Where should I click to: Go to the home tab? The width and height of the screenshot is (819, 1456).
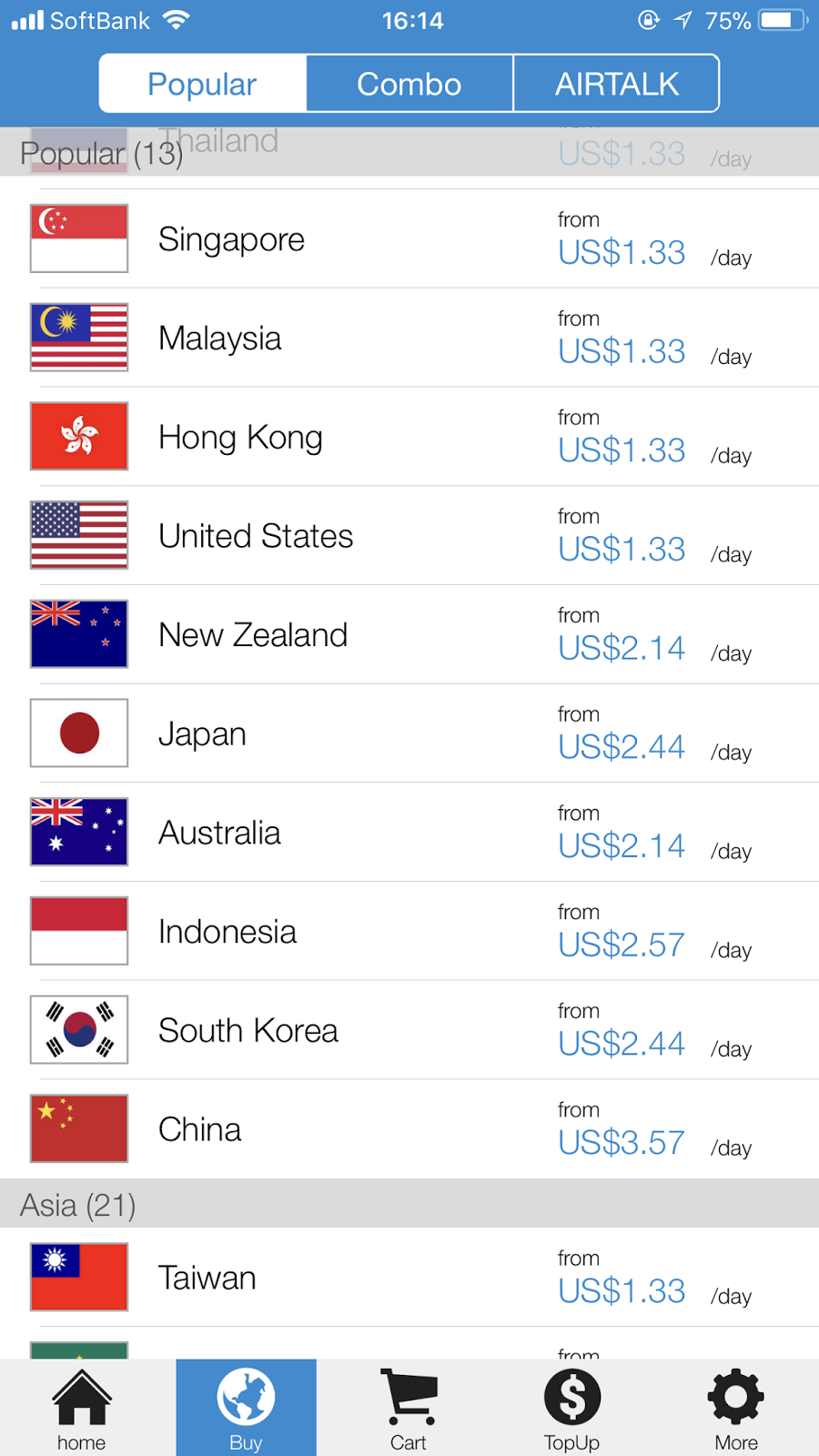click(x=82, y=1408)
